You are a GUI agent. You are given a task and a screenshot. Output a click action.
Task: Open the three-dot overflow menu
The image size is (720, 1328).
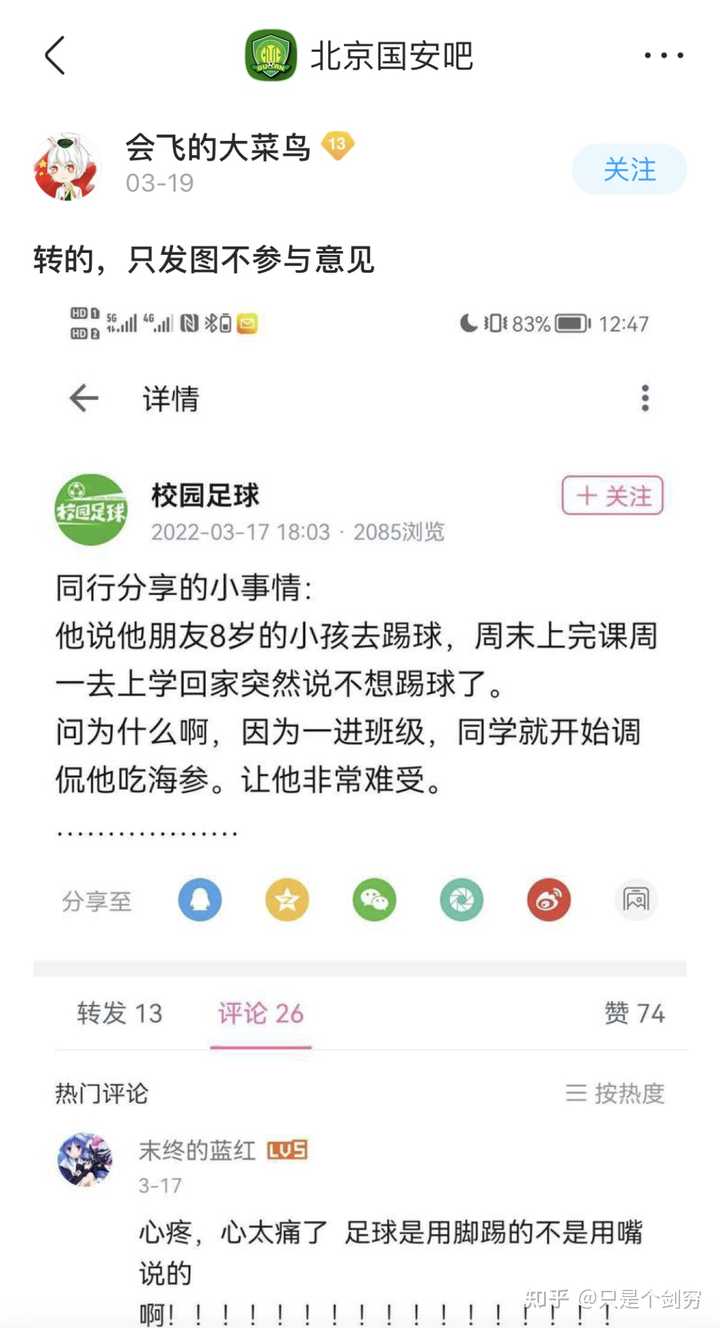663,56
